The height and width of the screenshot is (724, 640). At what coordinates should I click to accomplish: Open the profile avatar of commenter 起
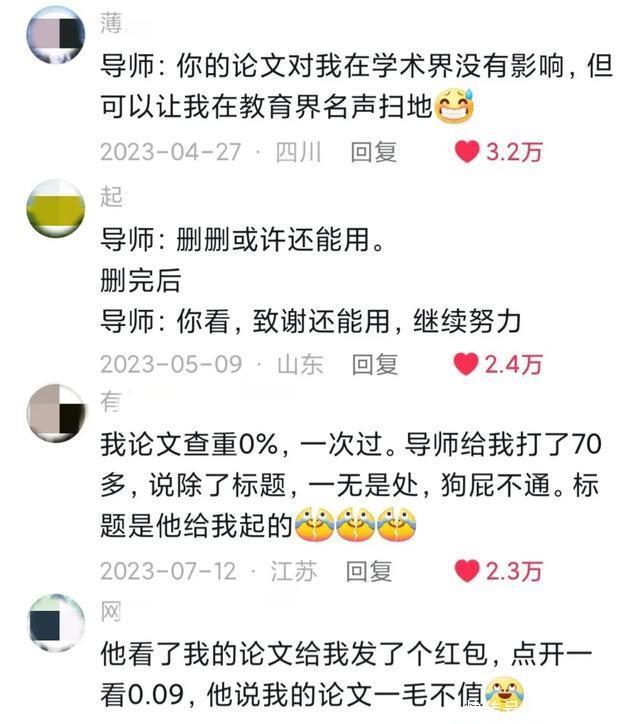point(56,208)
